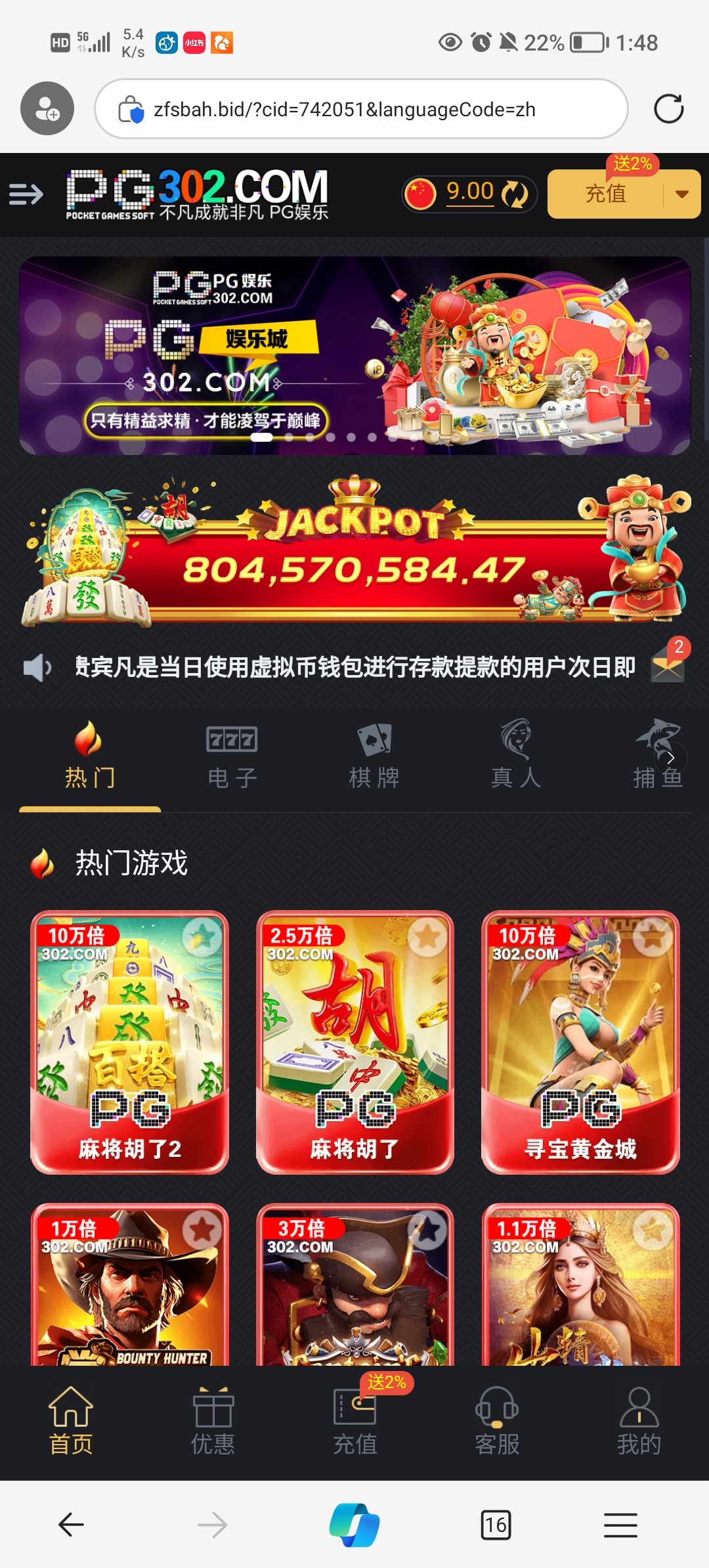Viewport: 709px width, 1568px height.
Task: Go to the 优惠 promotions tab
Action: click(213, 1421)
